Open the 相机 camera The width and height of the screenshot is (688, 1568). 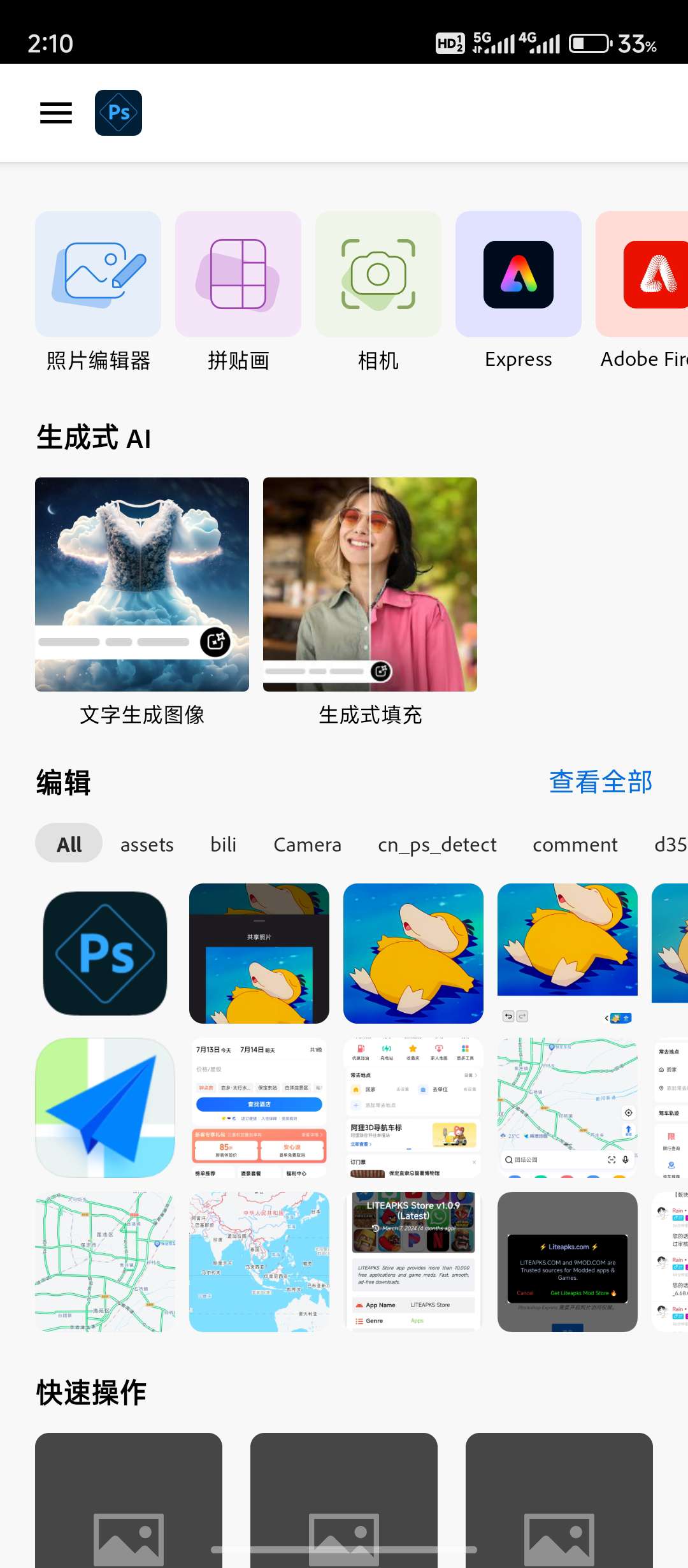(x=378, y=275)
